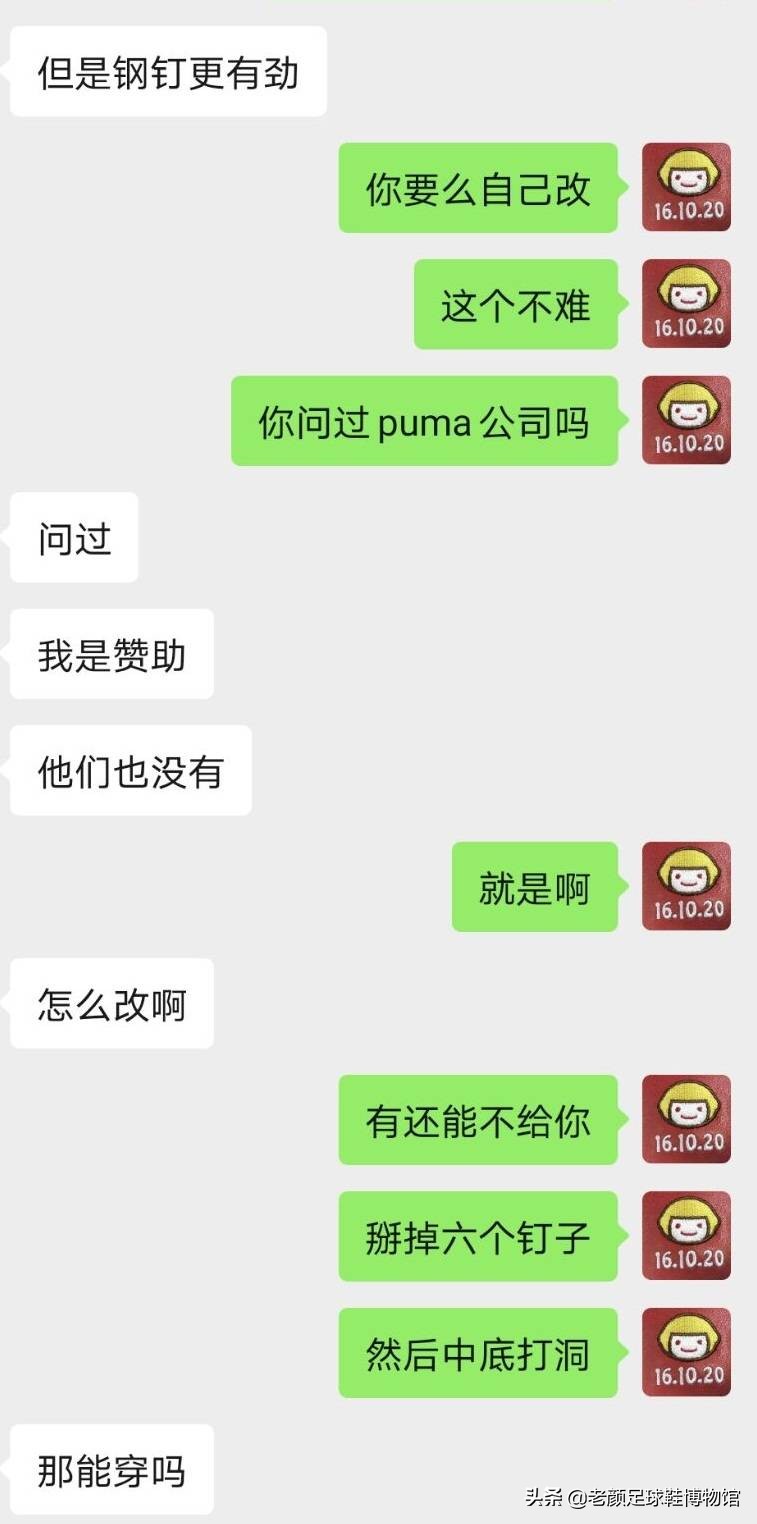Click the avatar beside "掰掉六个钉子"
757x1524 pixels.
[x=685, y=1235]
